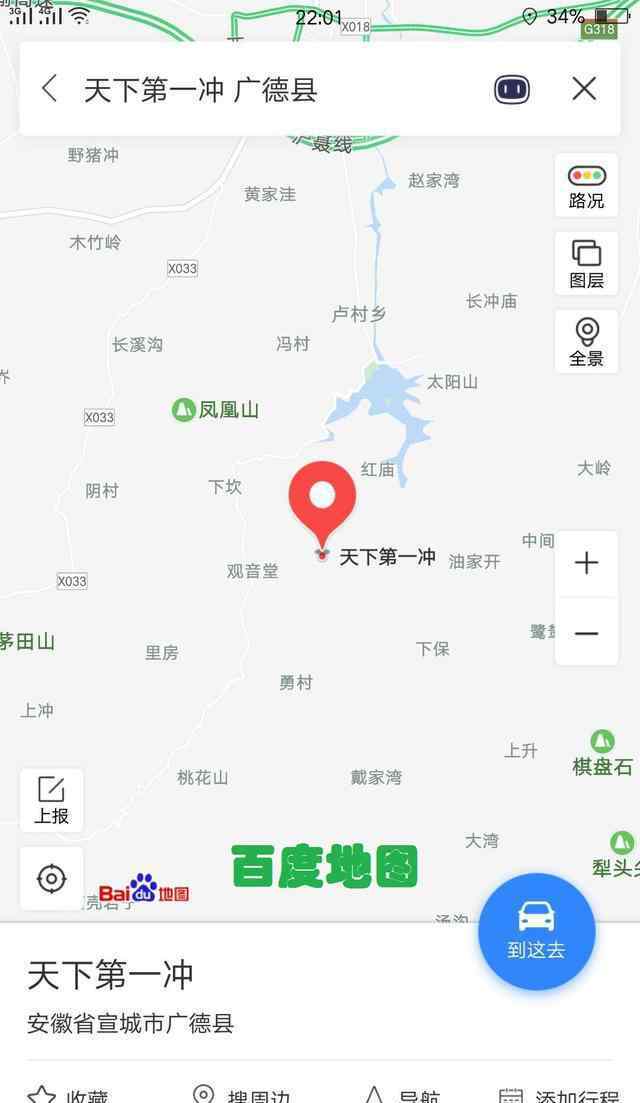Open the 图层 map layers menu
The image size is (640, 1103).
click(x=586, y=264)
